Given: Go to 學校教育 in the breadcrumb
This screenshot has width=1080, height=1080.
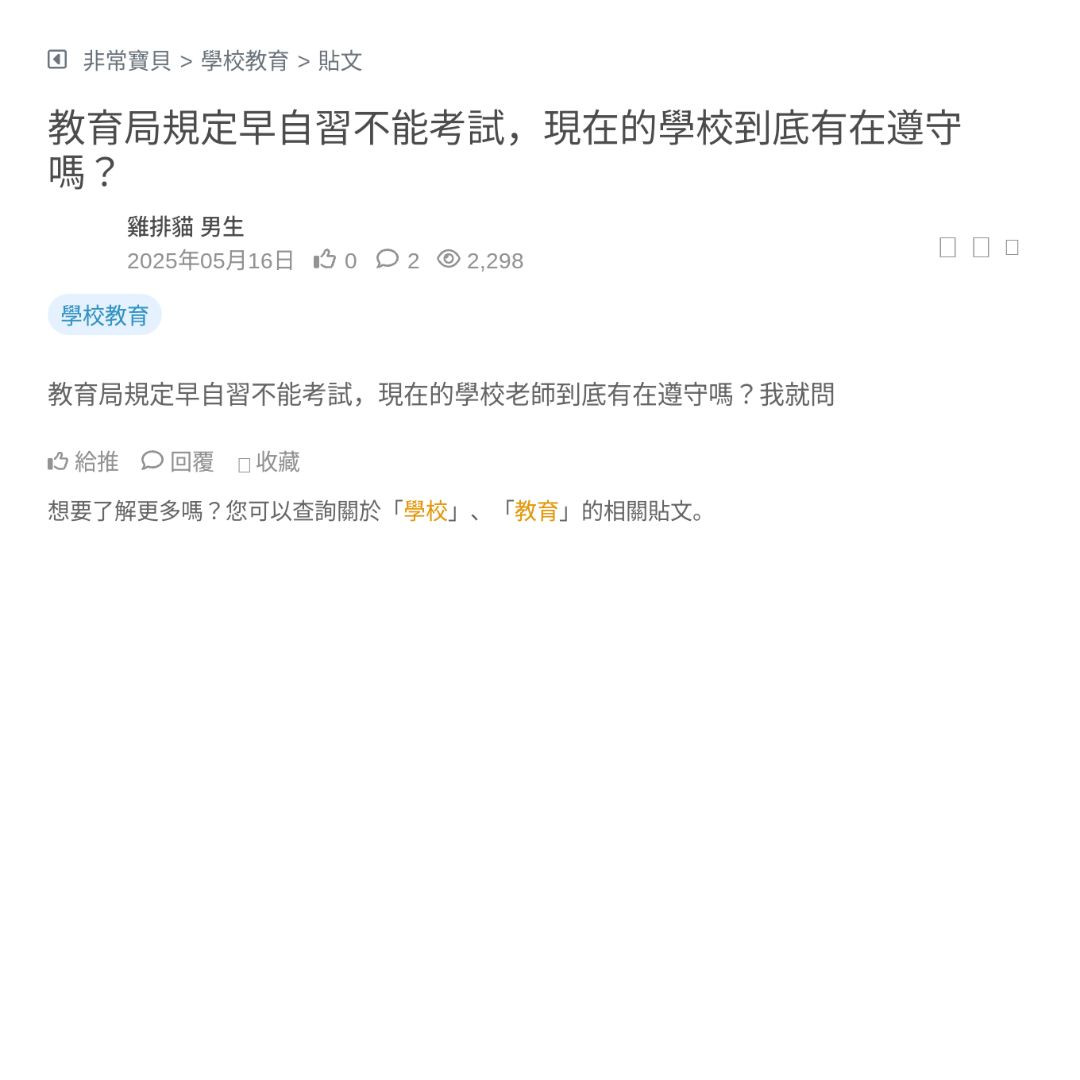Looking at the screenshot, I should pyautogui.click(x=245, y=61).
